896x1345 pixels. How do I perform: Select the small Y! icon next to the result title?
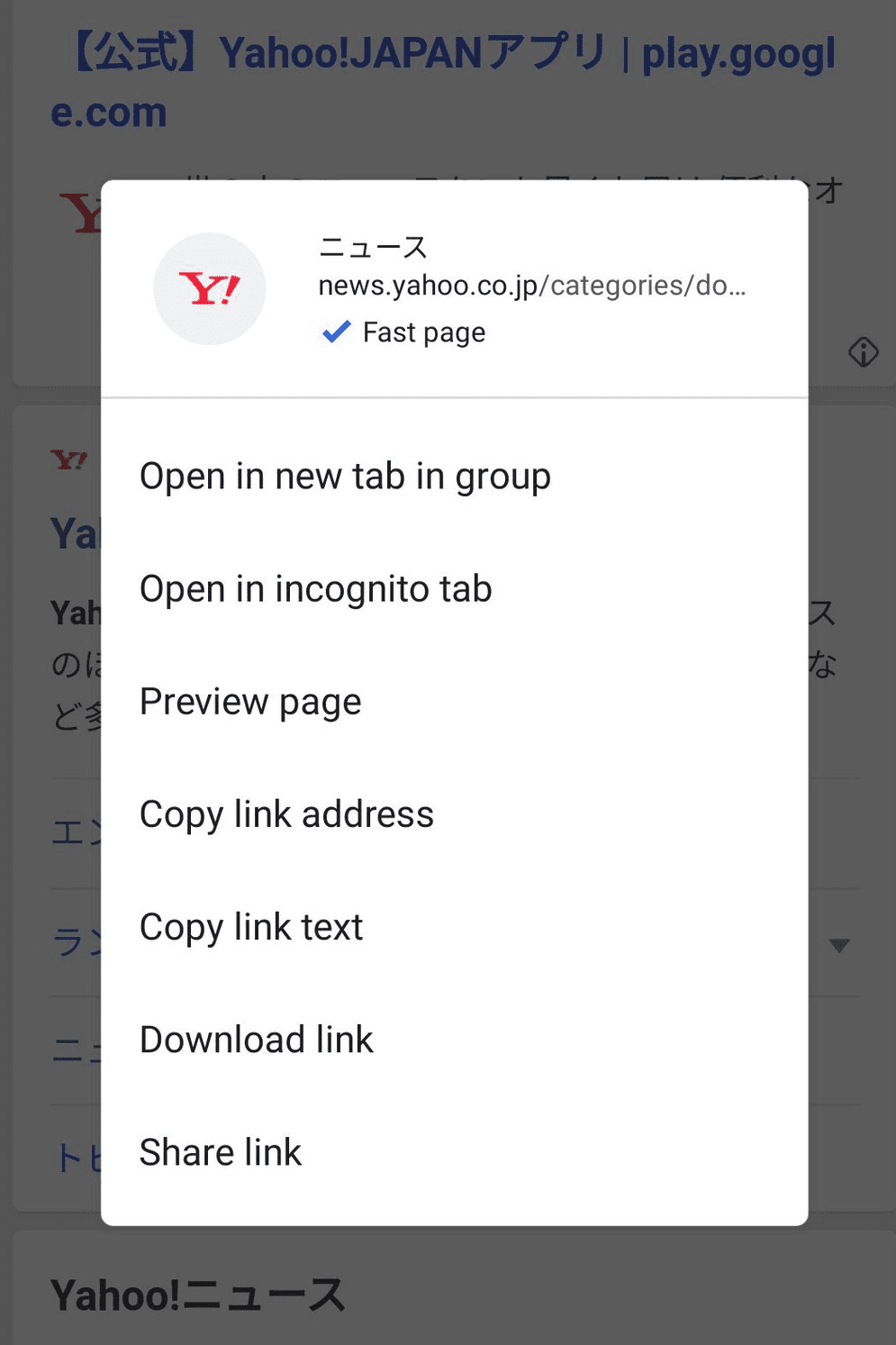point(68,460)
